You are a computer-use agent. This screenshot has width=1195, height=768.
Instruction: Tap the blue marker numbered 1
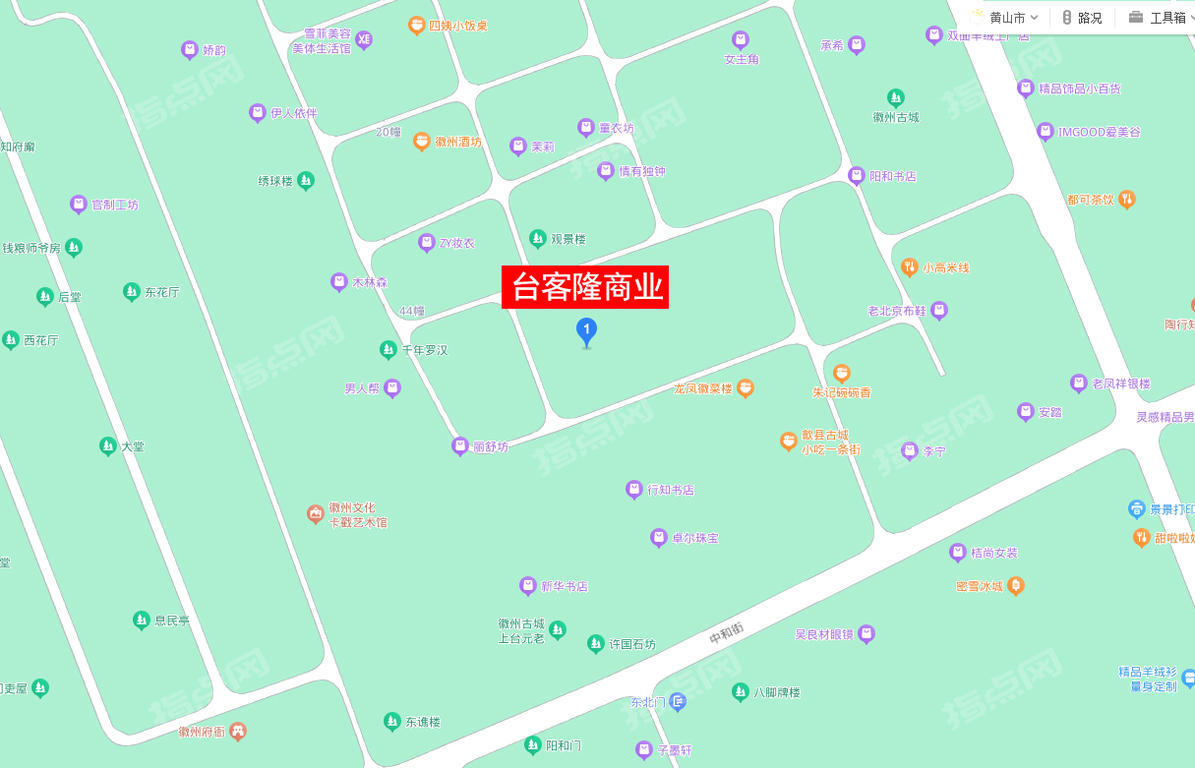click(587, 331)
